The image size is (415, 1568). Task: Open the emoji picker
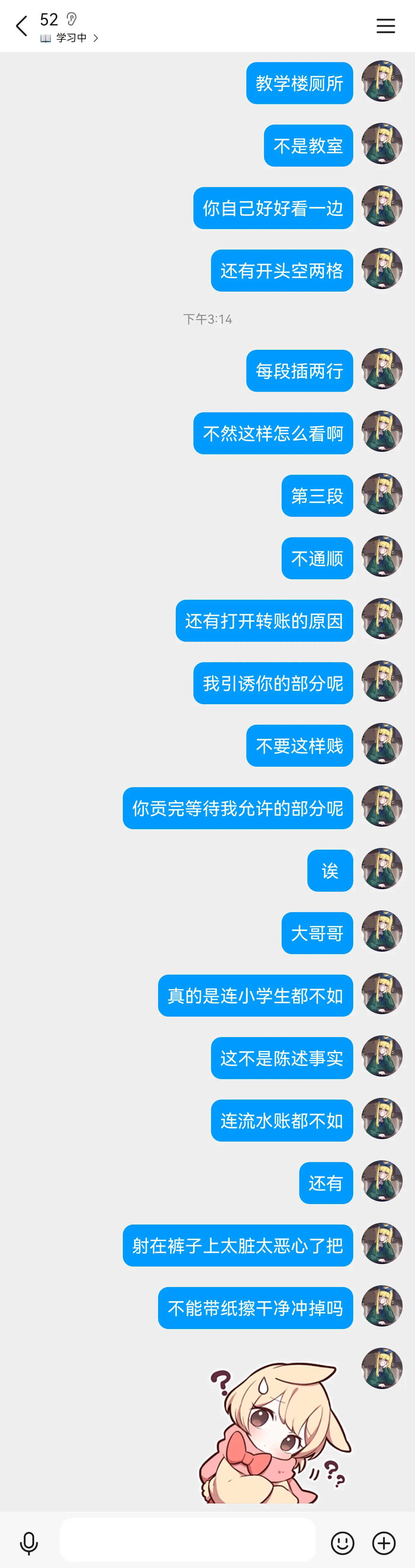[342, 1543]
